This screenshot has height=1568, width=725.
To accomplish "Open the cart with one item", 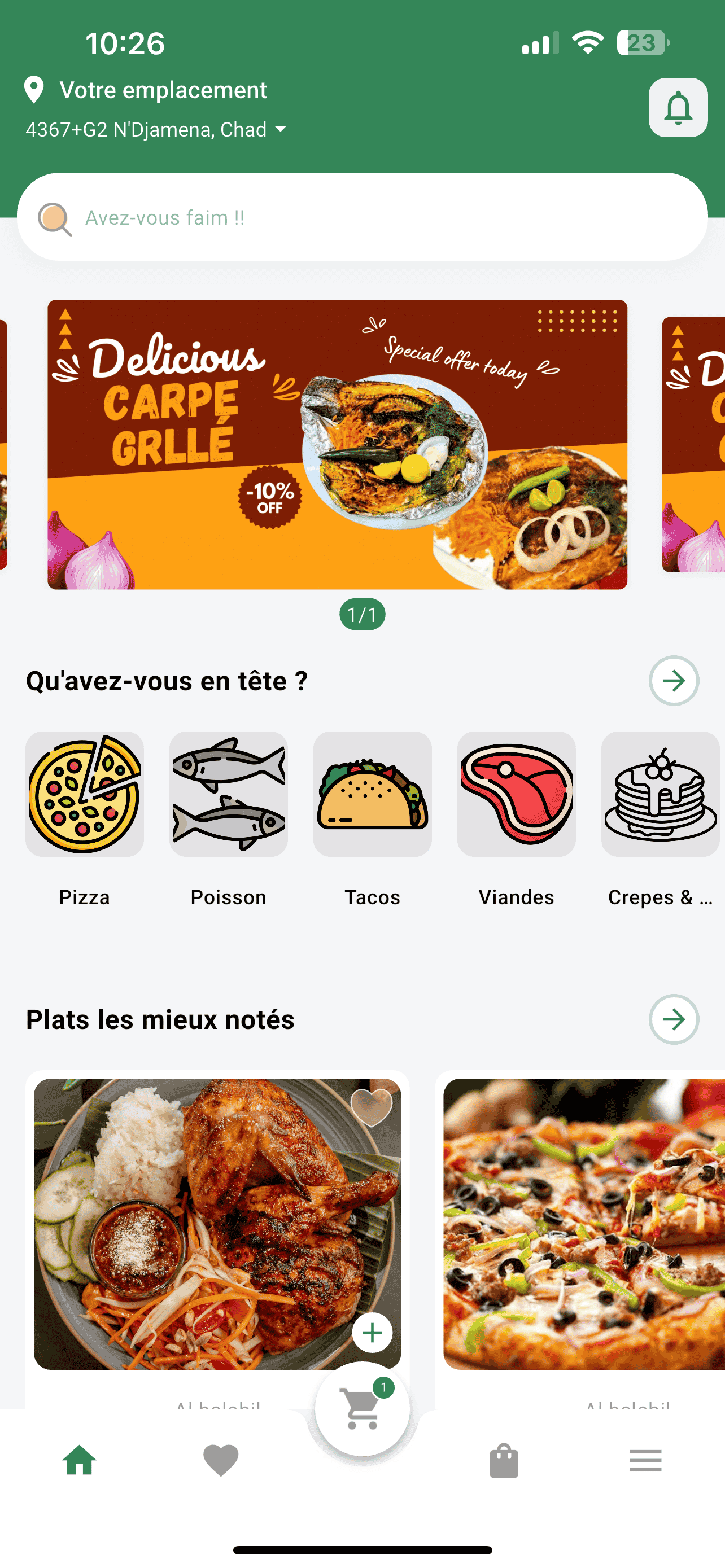I will pos(362,1411).
